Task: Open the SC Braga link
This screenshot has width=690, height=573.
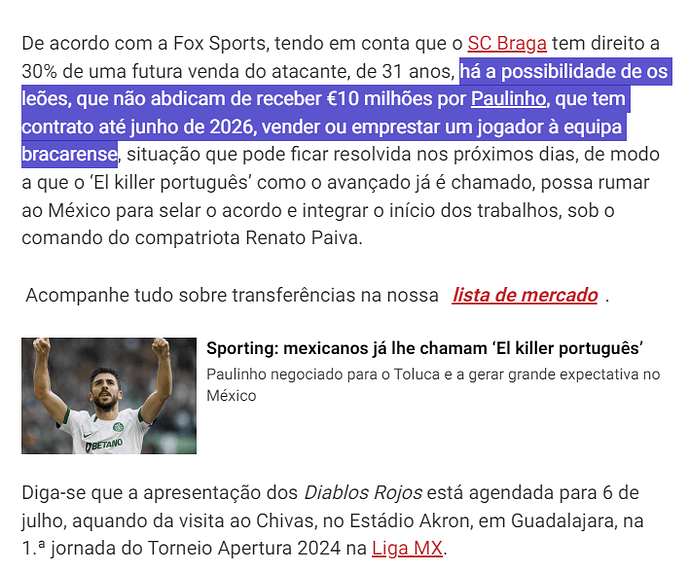Action: tap(507, 43)
